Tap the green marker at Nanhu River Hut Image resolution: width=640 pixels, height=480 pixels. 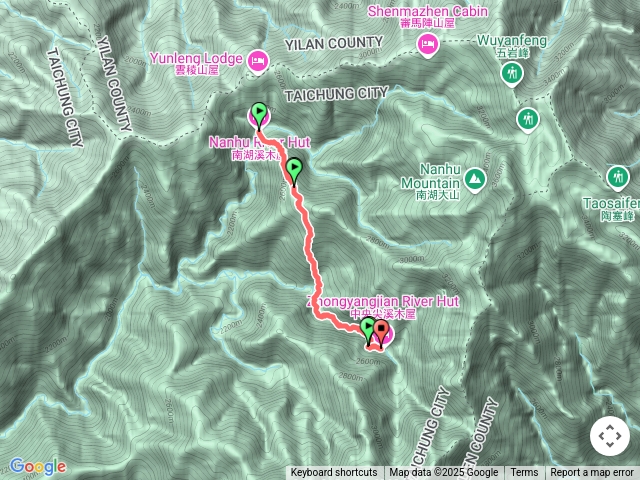pyautogui.click(x=259, y=114)
